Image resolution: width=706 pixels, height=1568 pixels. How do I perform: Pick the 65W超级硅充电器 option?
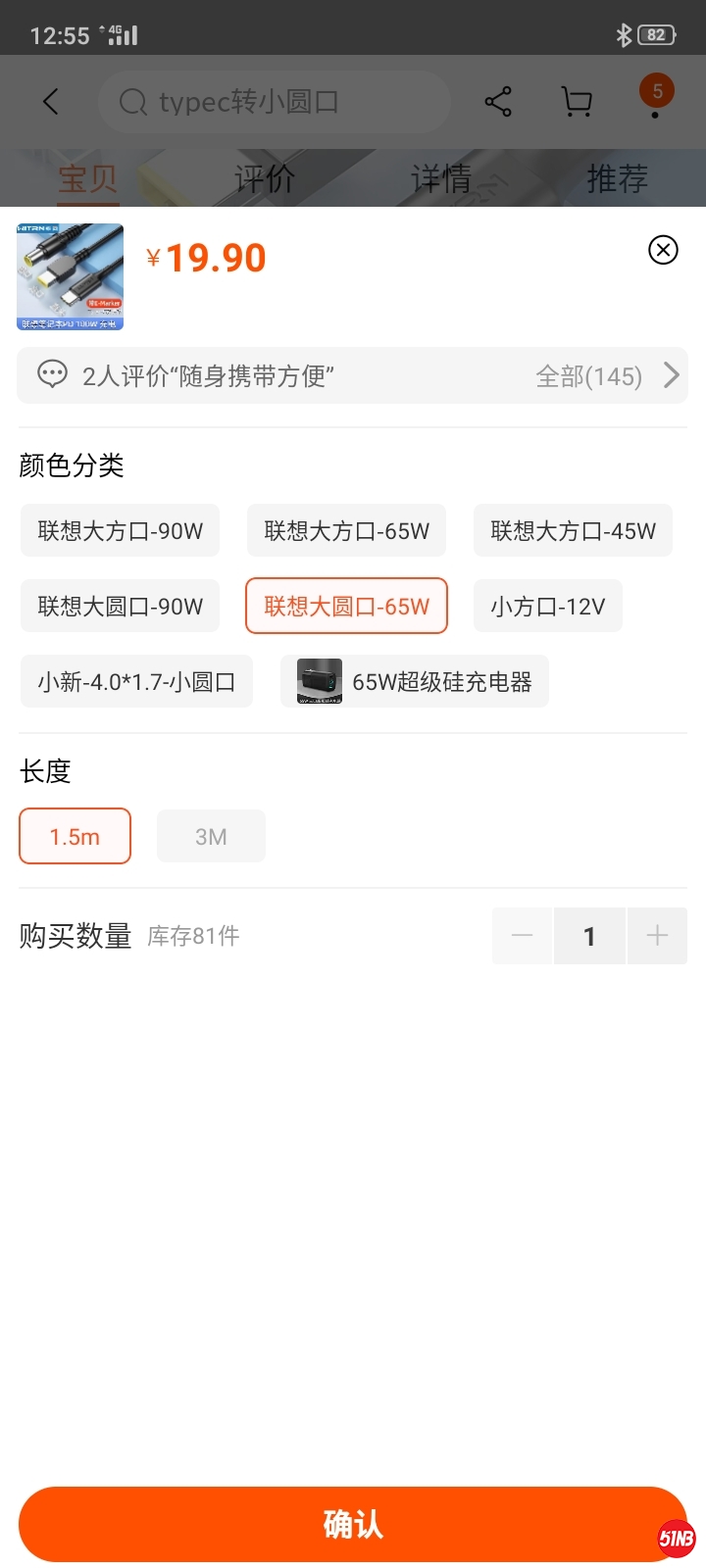tap(414, 682)
